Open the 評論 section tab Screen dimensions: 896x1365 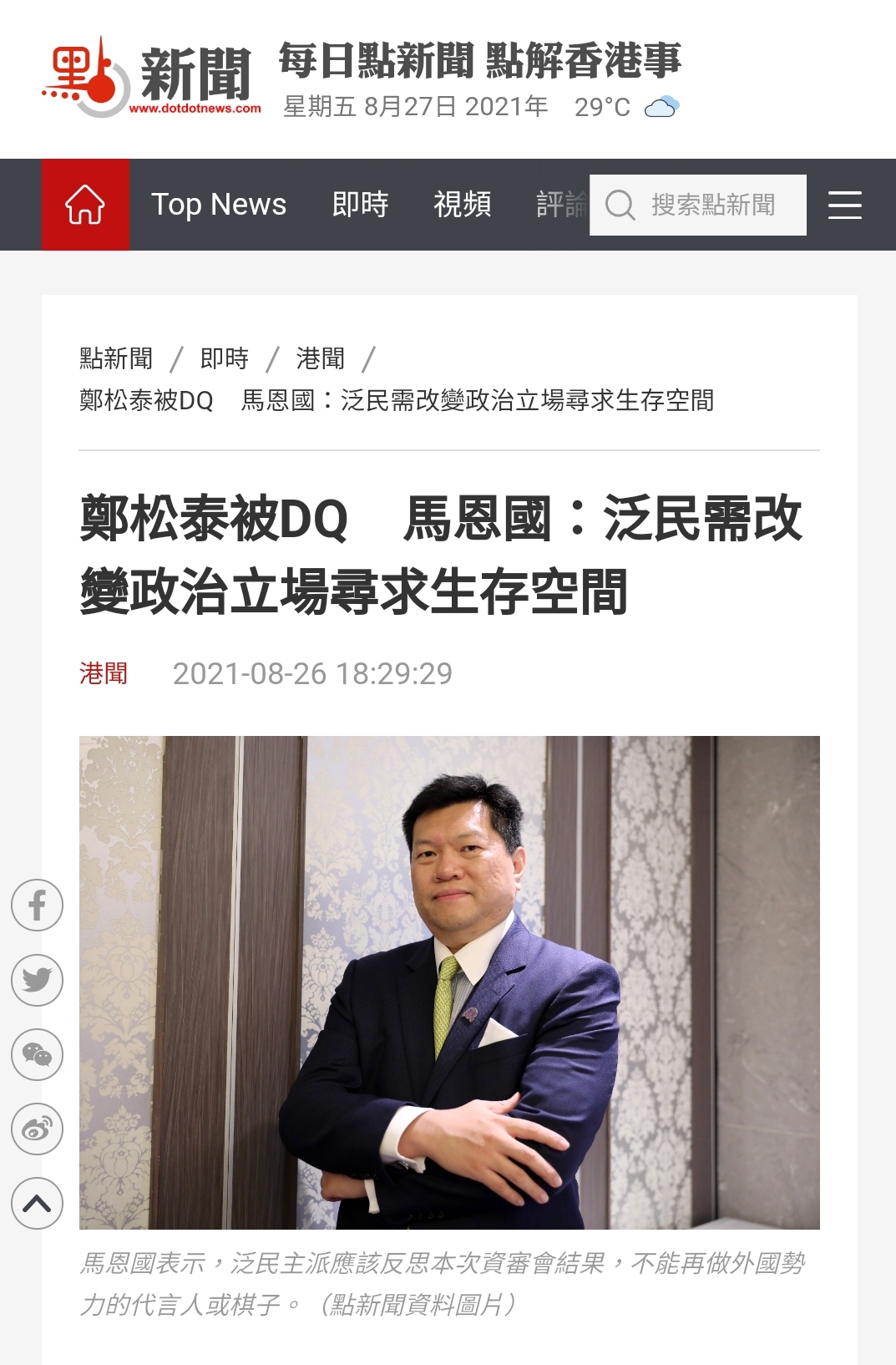point(561,205)
